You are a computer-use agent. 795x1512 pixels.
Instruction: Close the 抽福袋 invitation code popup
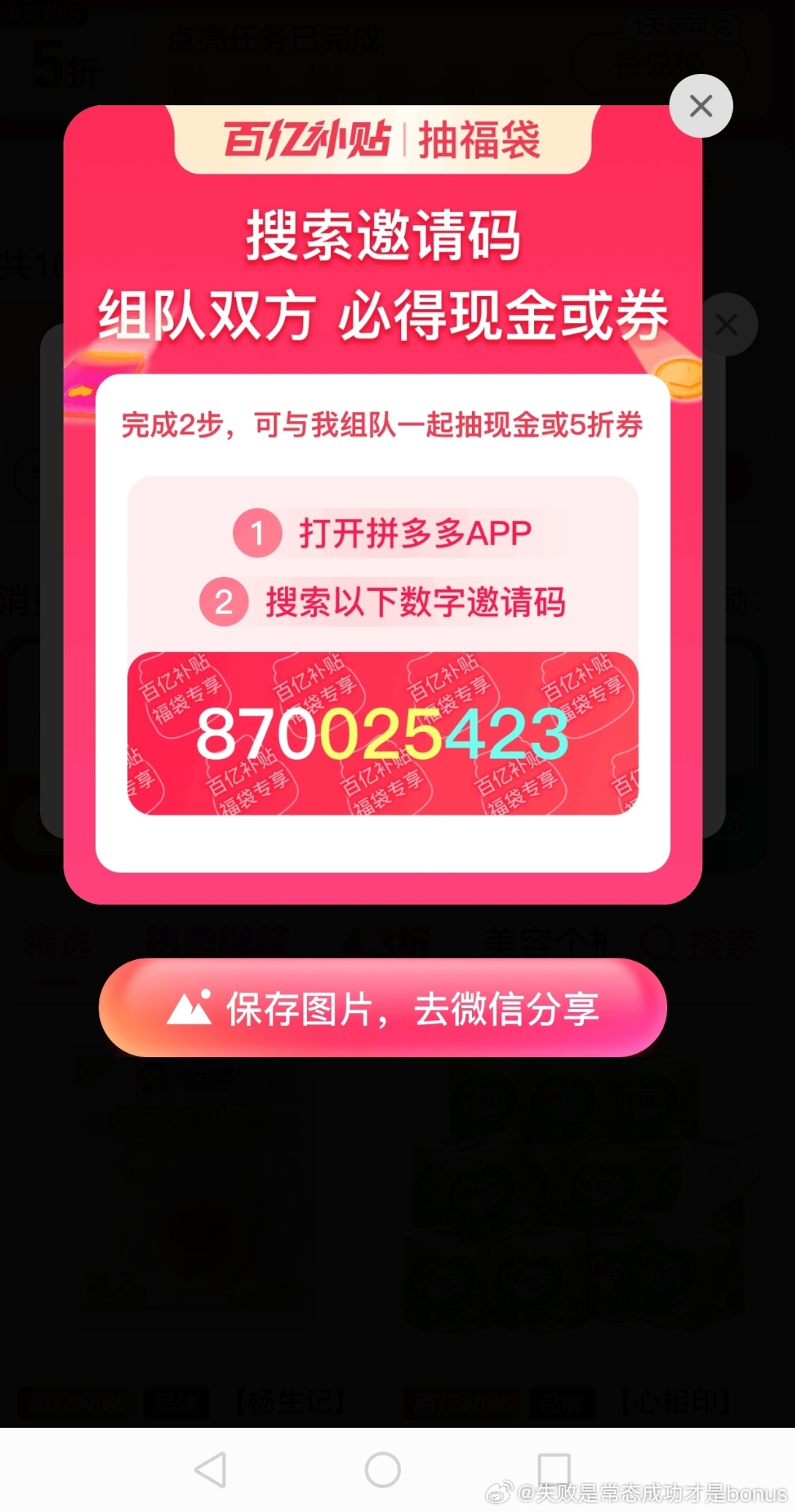701,107
